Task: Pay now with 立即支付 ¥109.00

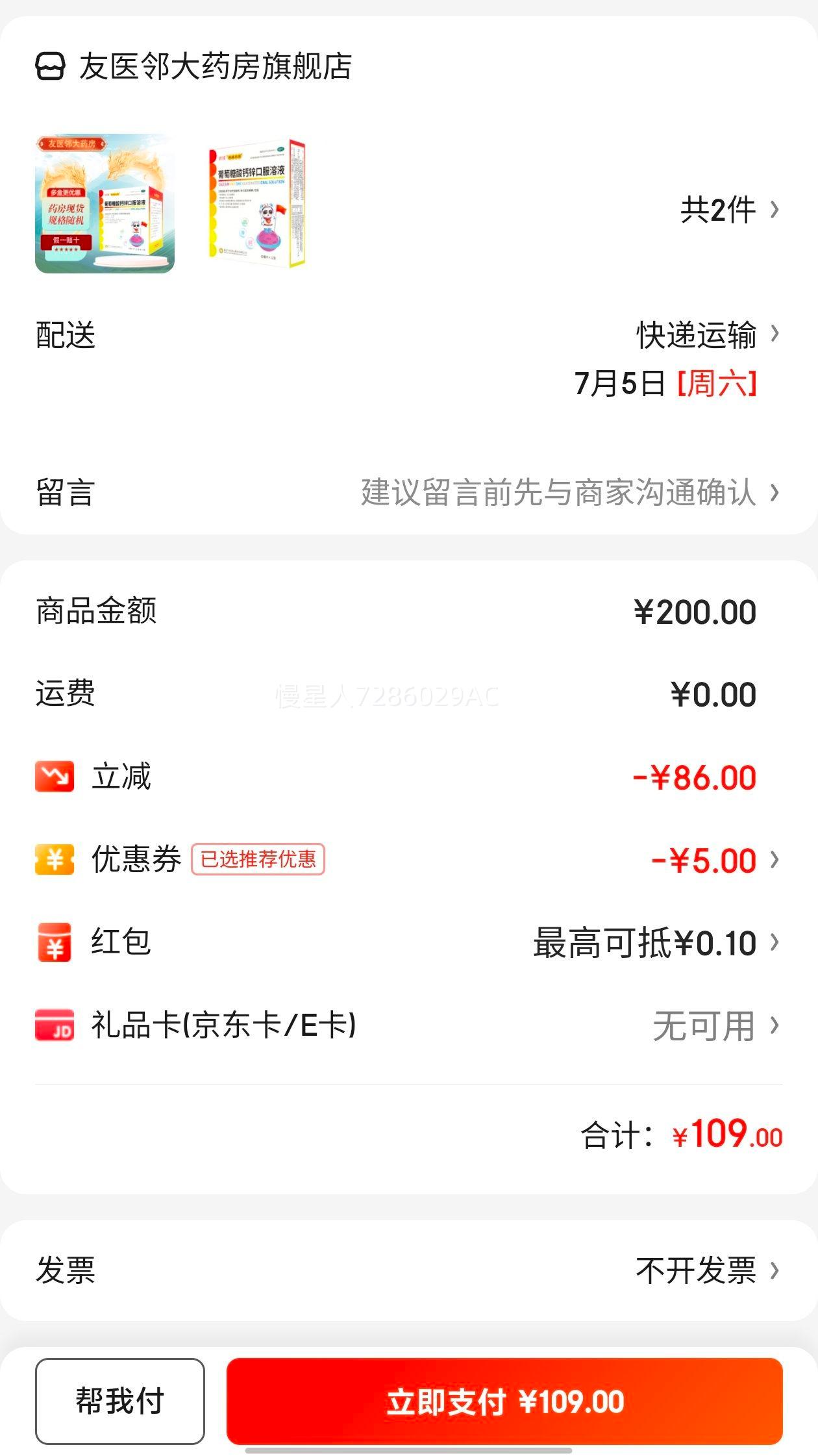Action: point(504,1401)
